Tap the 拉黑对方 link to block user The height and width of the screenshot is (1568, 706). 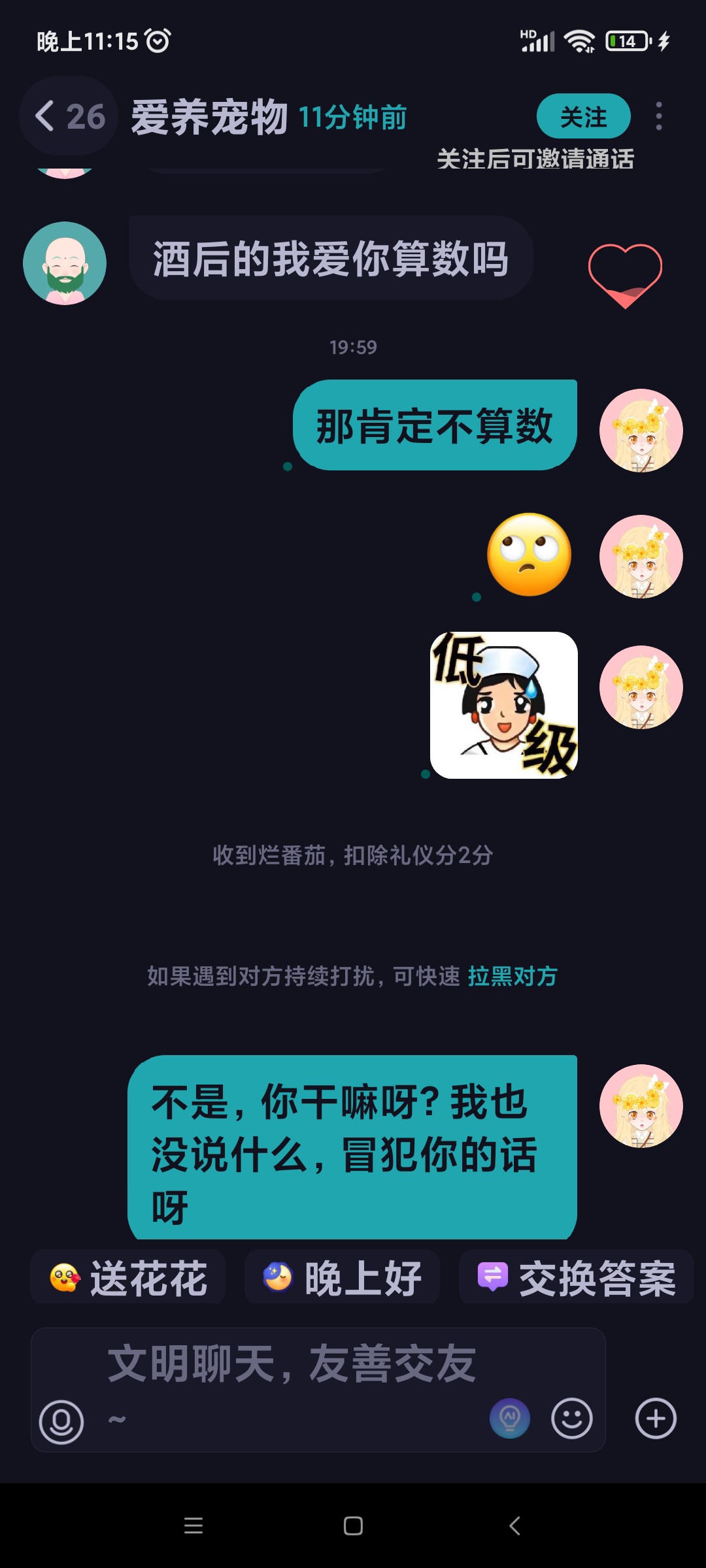[x=513, y=976]
